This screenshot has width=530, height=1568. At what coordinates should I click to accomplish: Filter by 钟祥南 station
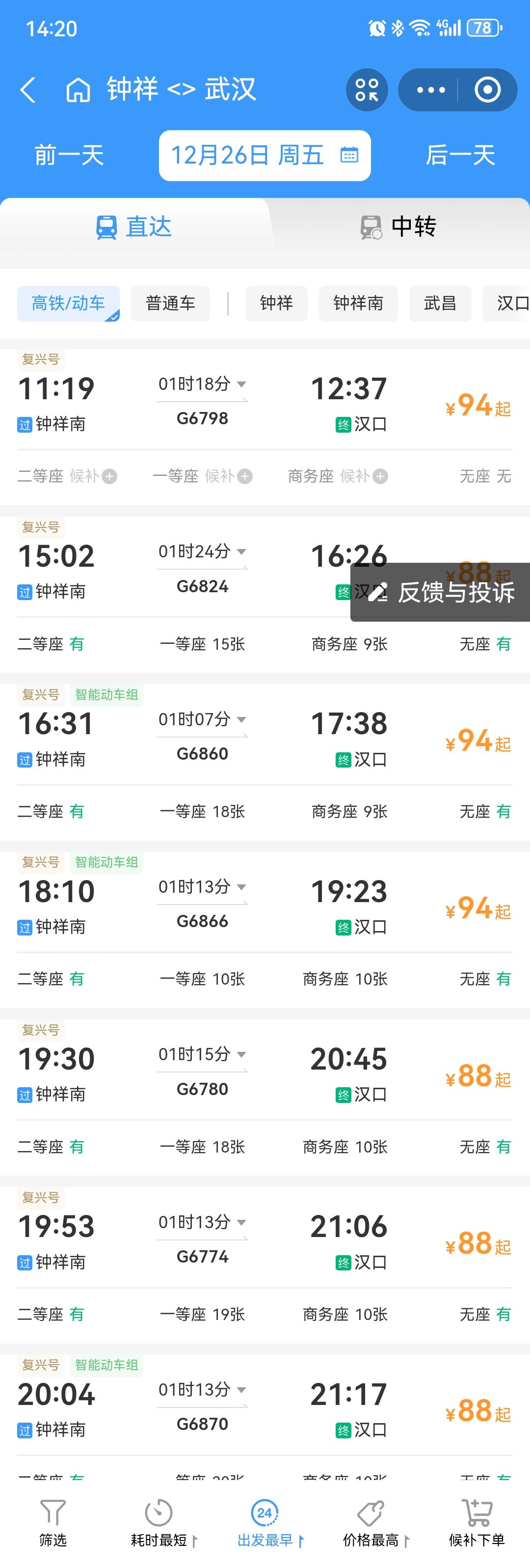coord(358,303)
